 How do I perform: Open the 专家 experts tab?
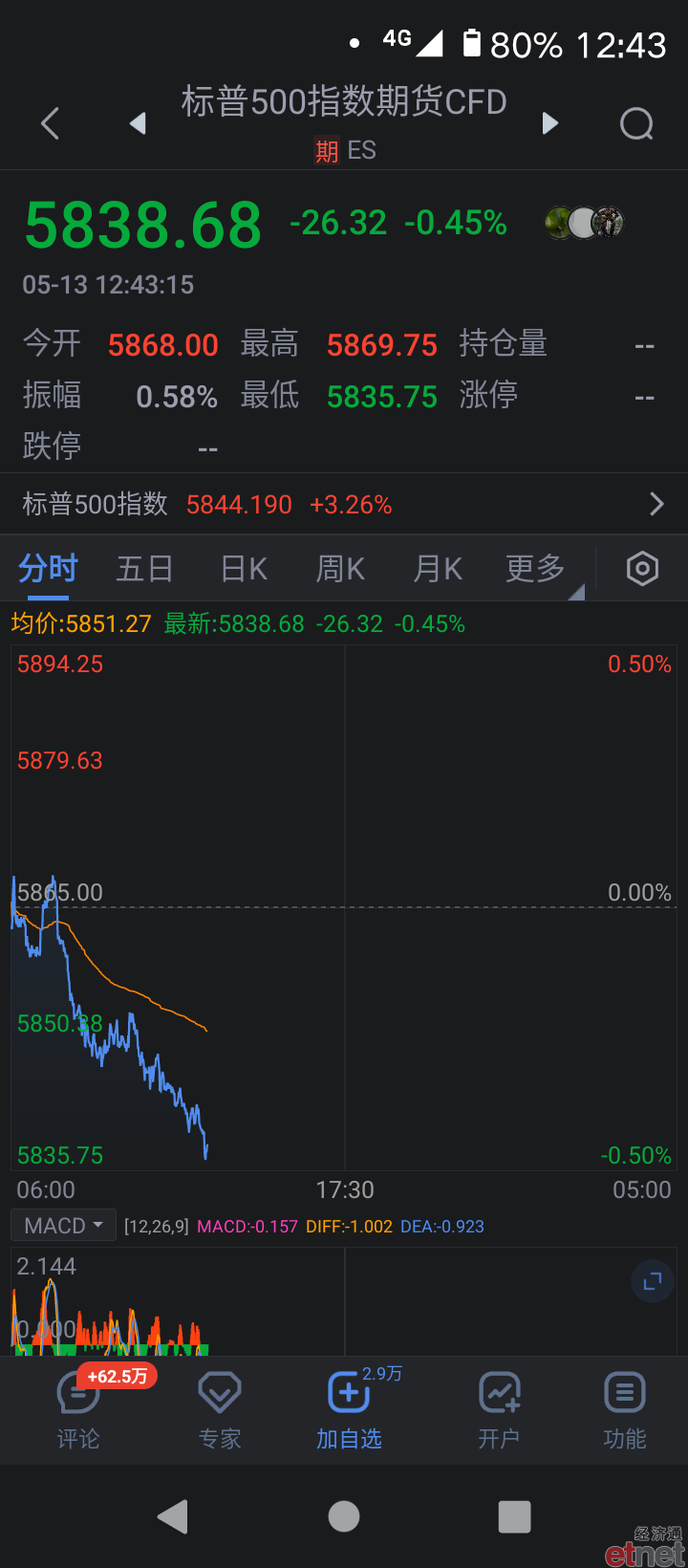click(x=220, y=1411)
